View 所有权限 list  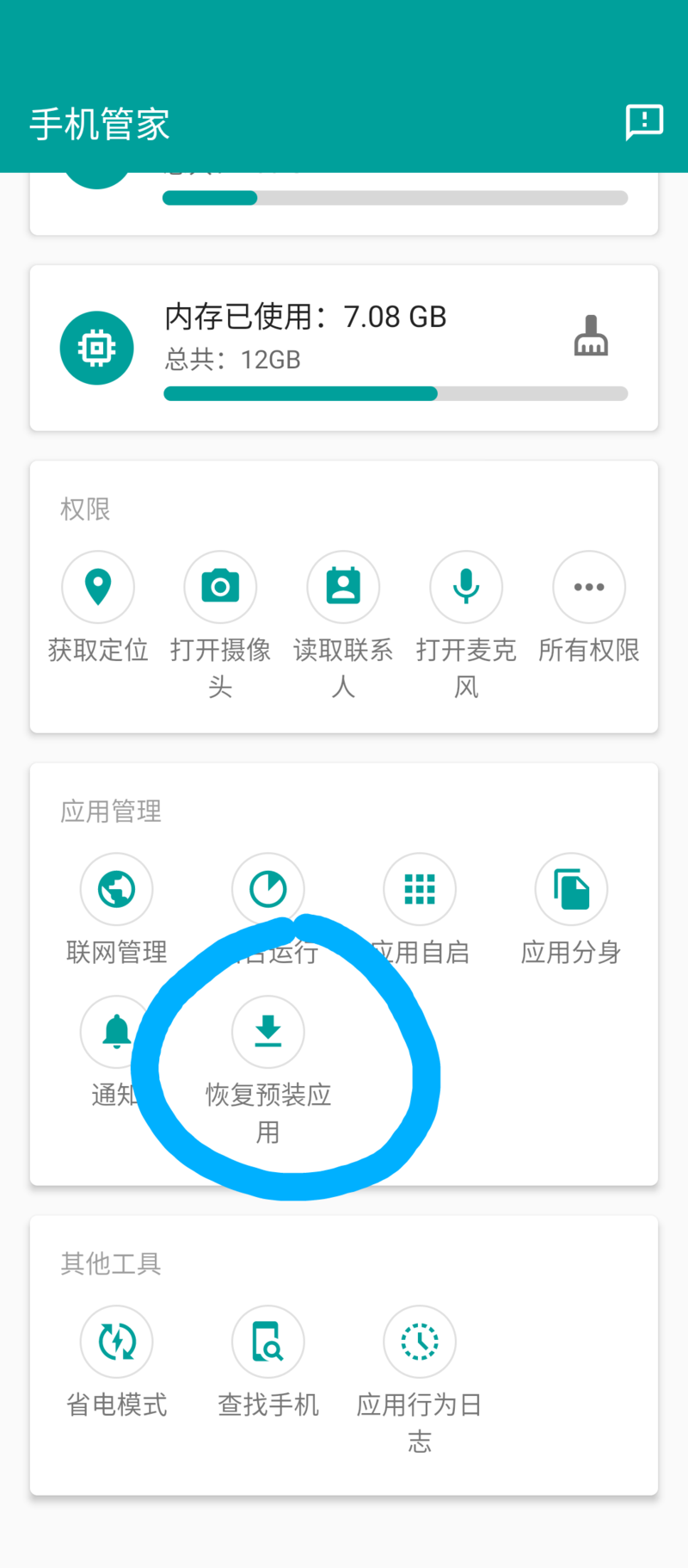(589, 587)
